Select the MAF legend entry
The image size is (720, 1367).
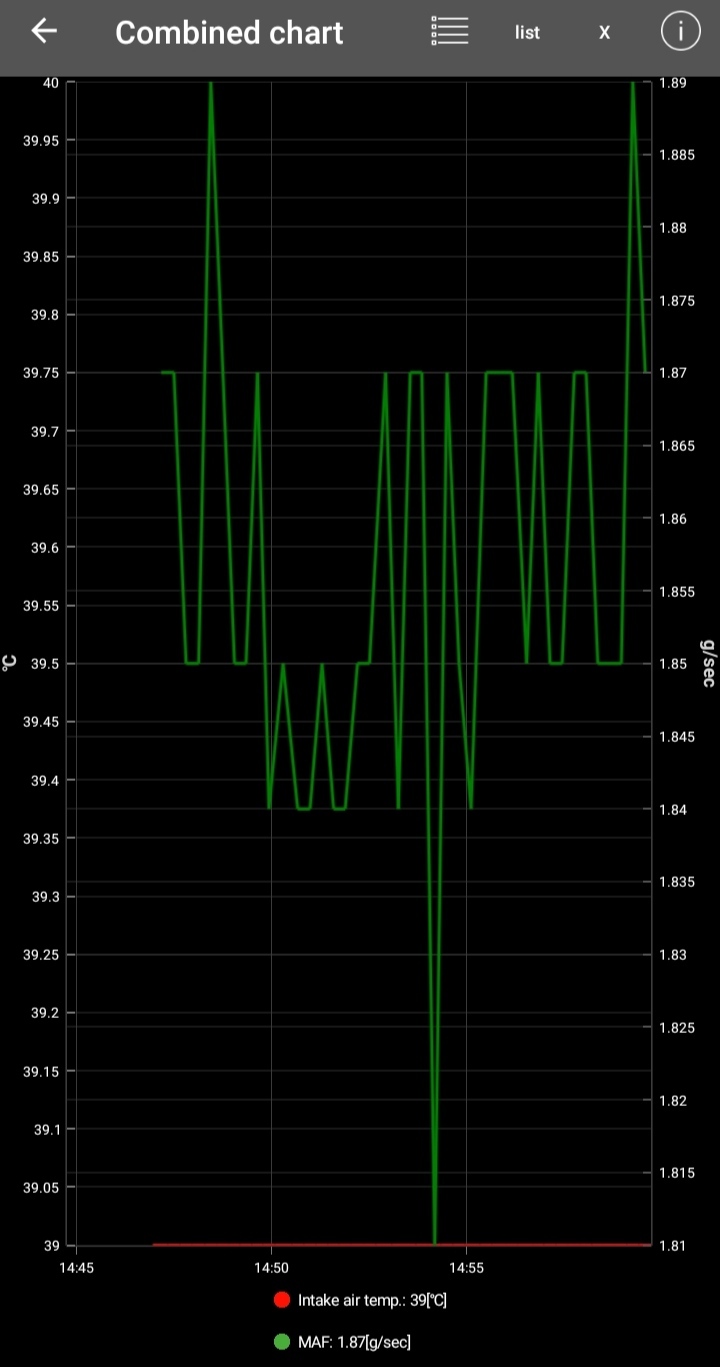click(x=343, y=1342)
